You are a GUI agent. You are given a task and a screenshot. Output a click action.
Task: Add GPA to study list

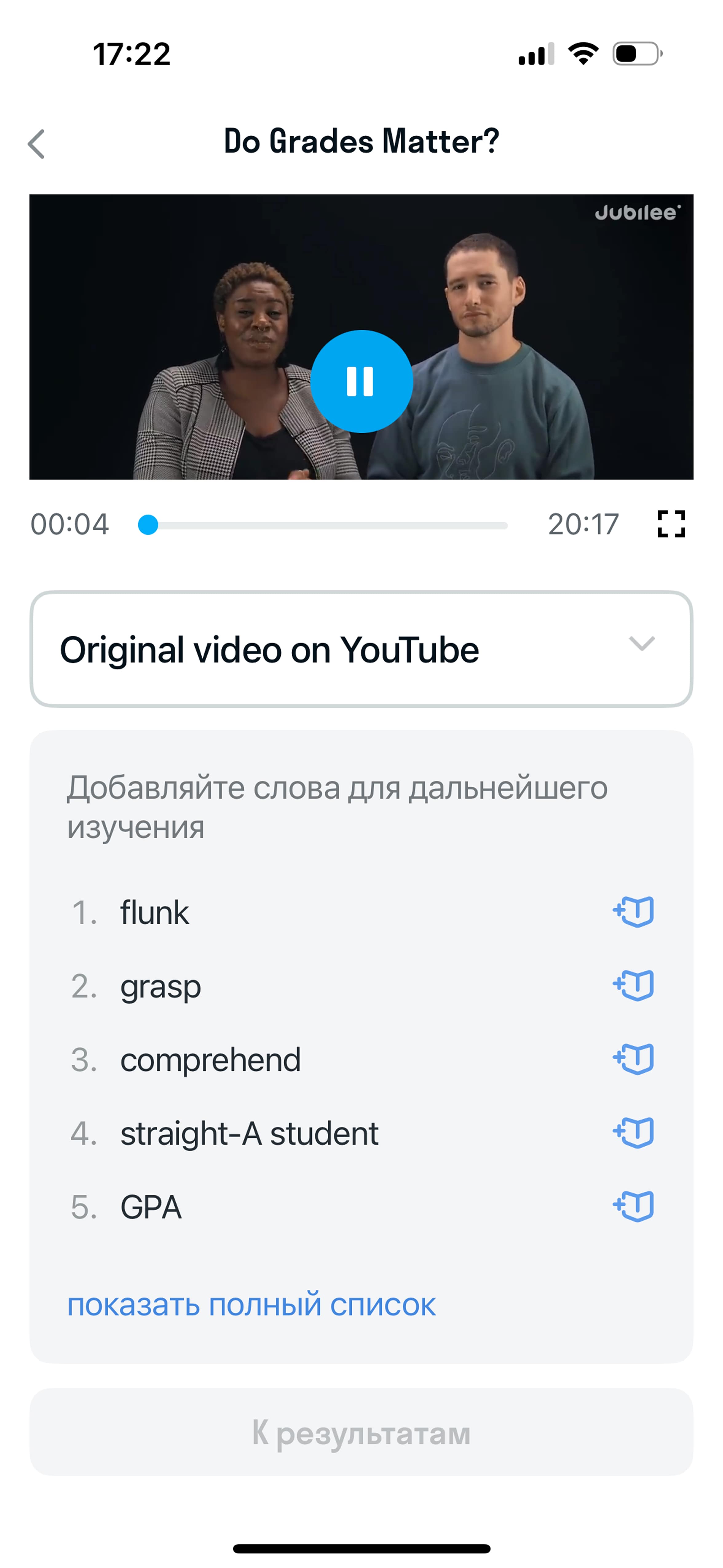click(x=633, y=1206)
